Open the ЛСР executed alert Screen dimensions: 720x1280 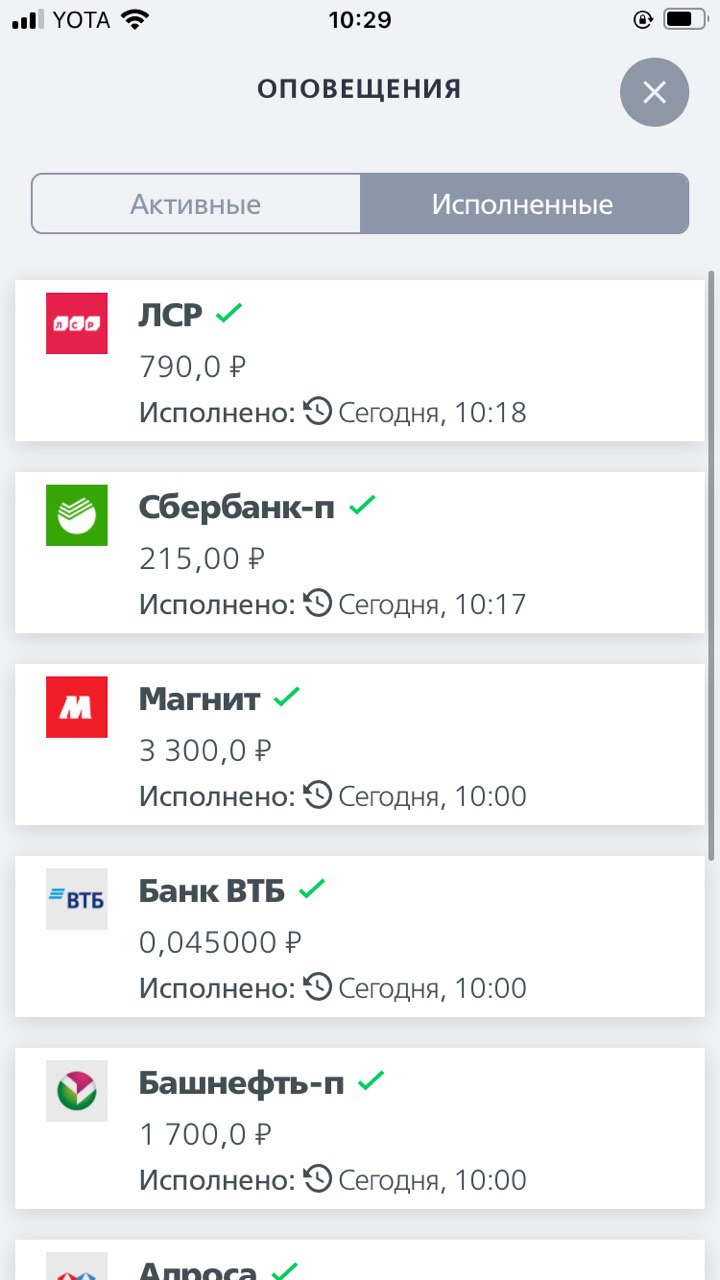point(360,361)
